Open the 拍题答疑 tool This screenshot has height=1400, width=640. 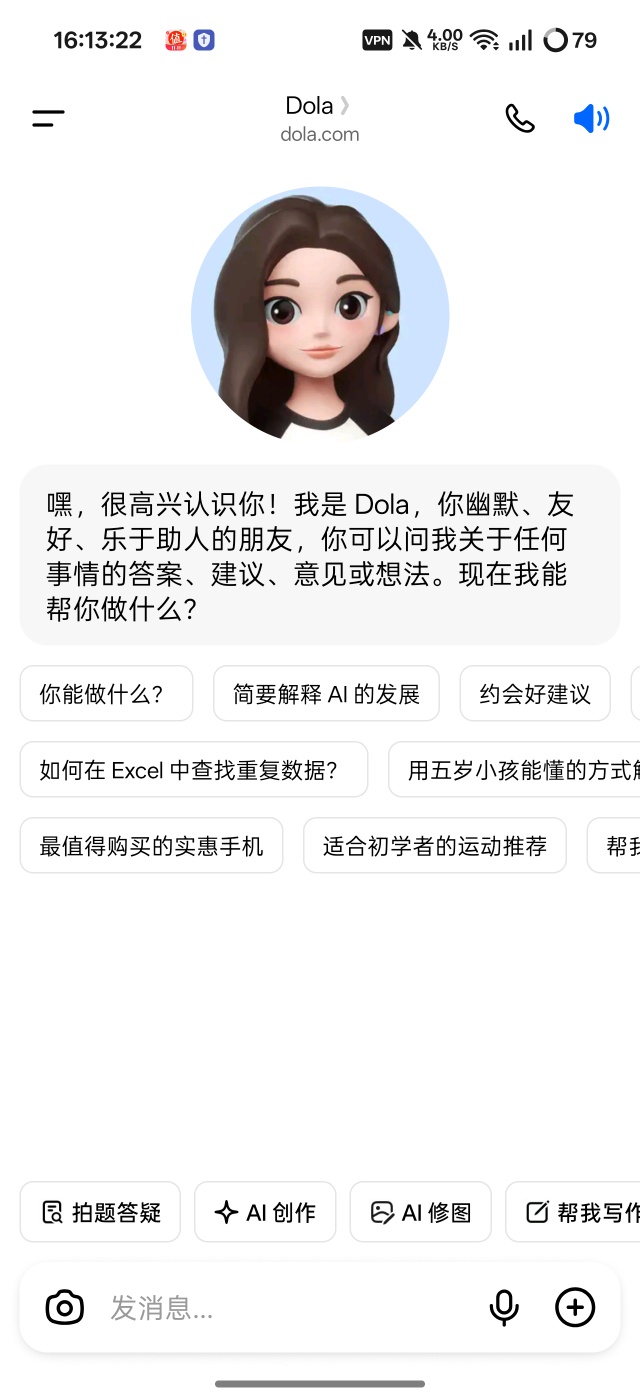pos(100,1213)
